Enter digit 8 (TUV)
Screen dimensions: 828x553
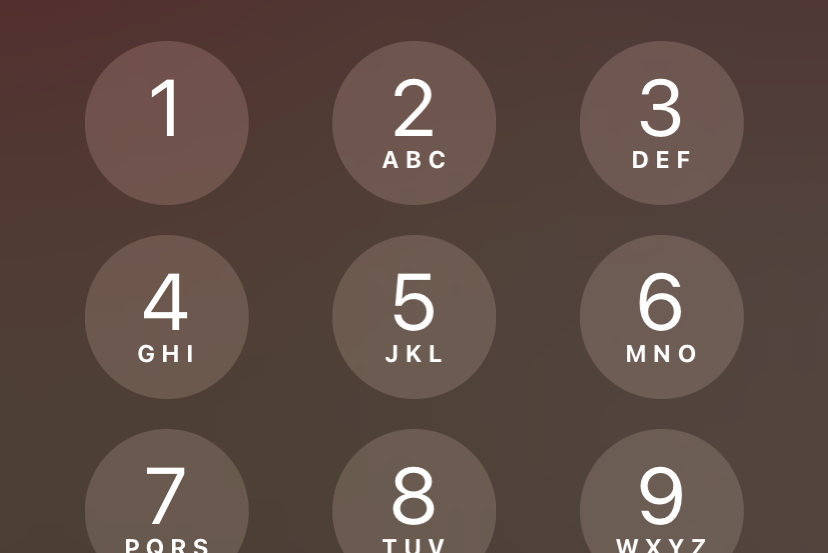pos(414,500)
